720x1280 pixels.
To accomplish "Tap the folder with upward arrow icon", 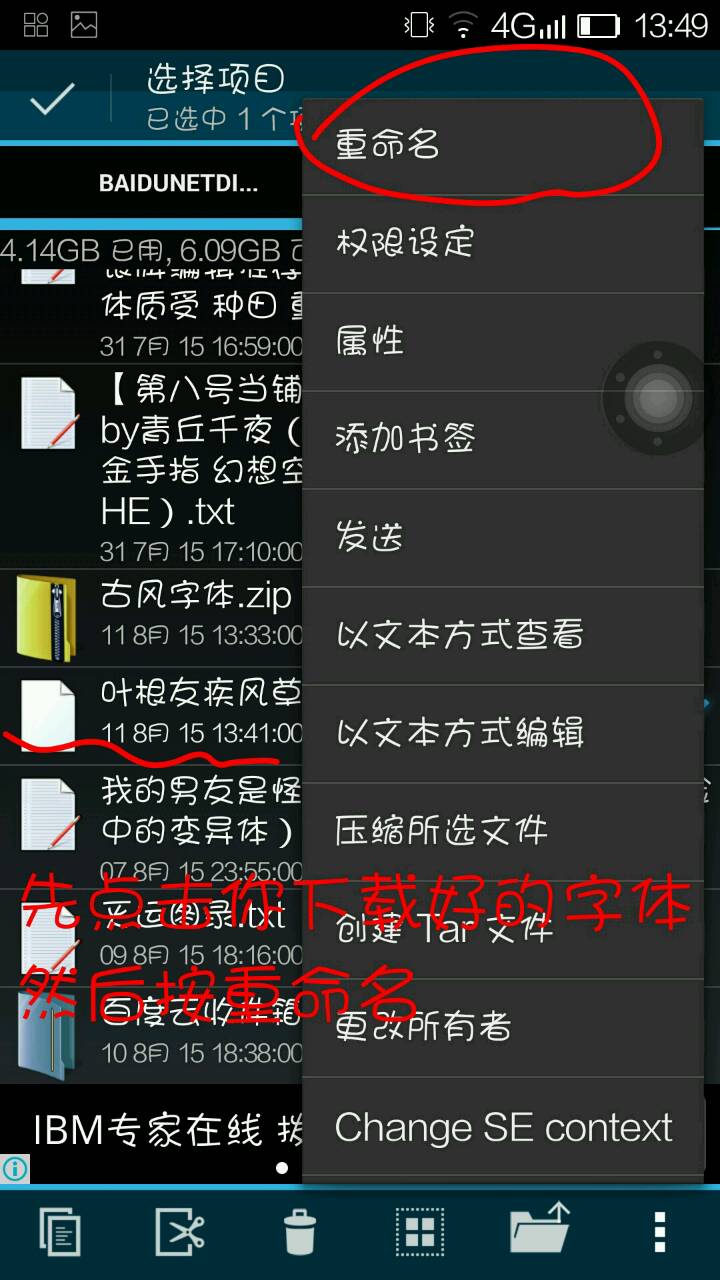I will pos(540,1229).
